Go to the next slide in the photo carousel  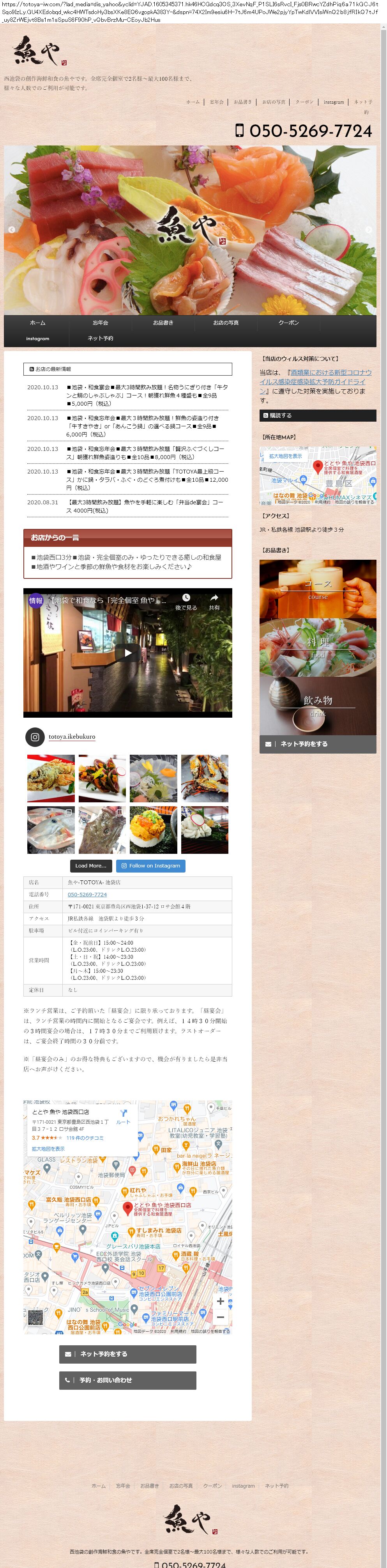368,229
